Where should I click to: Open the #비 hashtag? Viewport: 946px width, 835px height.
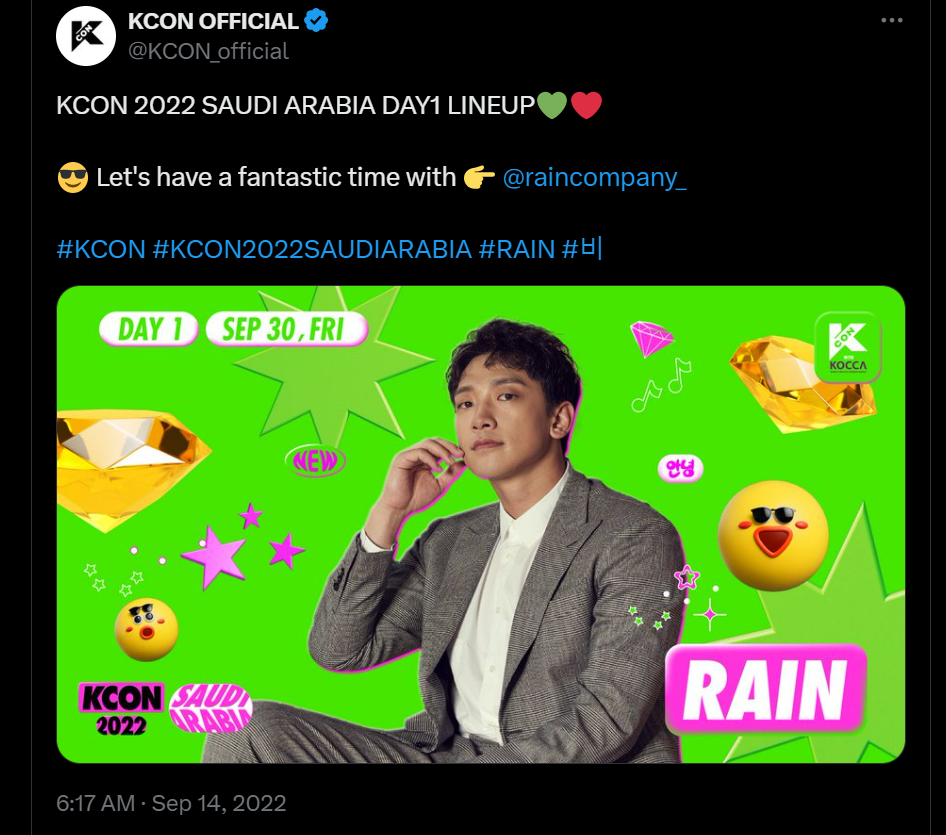click(584, 248)
